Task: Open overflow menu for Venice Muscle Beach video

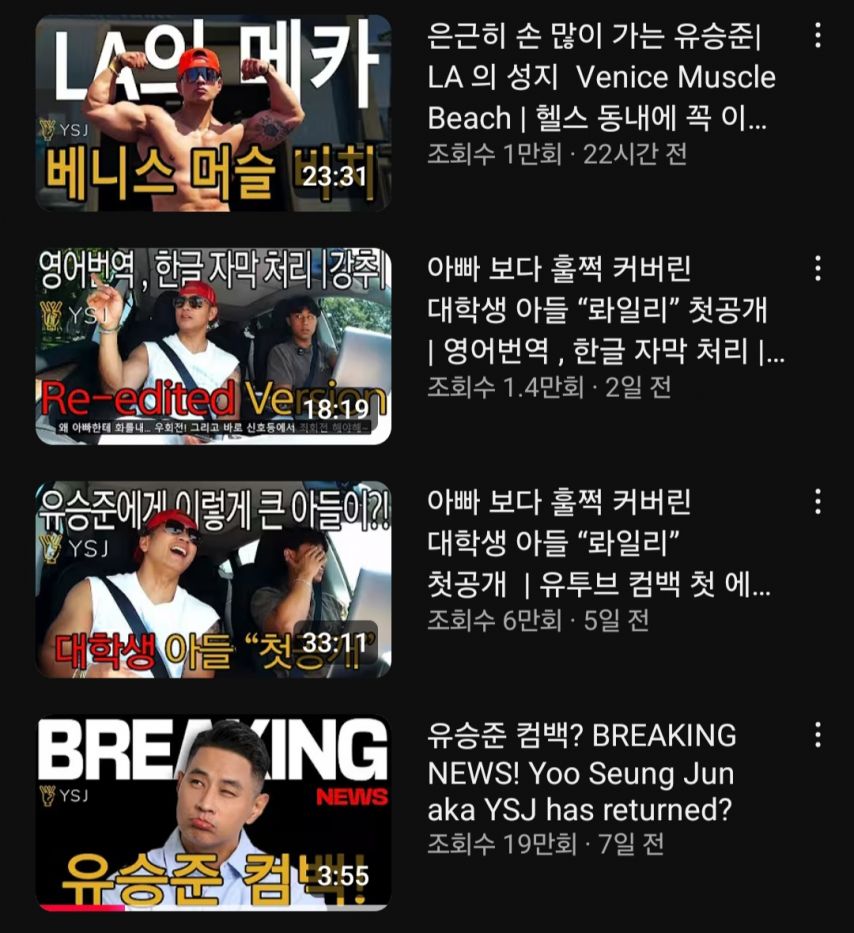Action: (x=818, y=37)
